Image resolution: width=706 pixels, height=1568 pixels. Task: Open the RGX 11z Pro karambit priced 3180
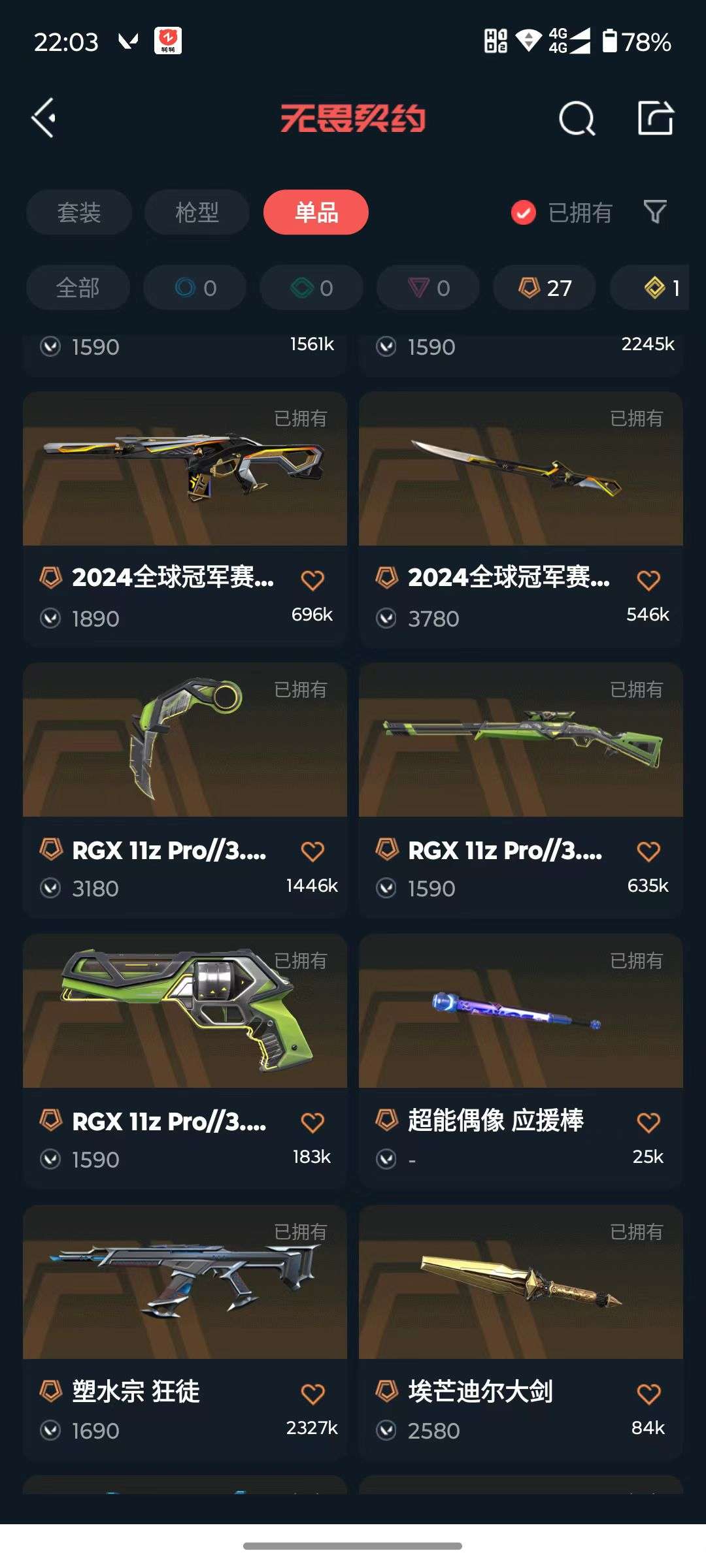[185, 742]
